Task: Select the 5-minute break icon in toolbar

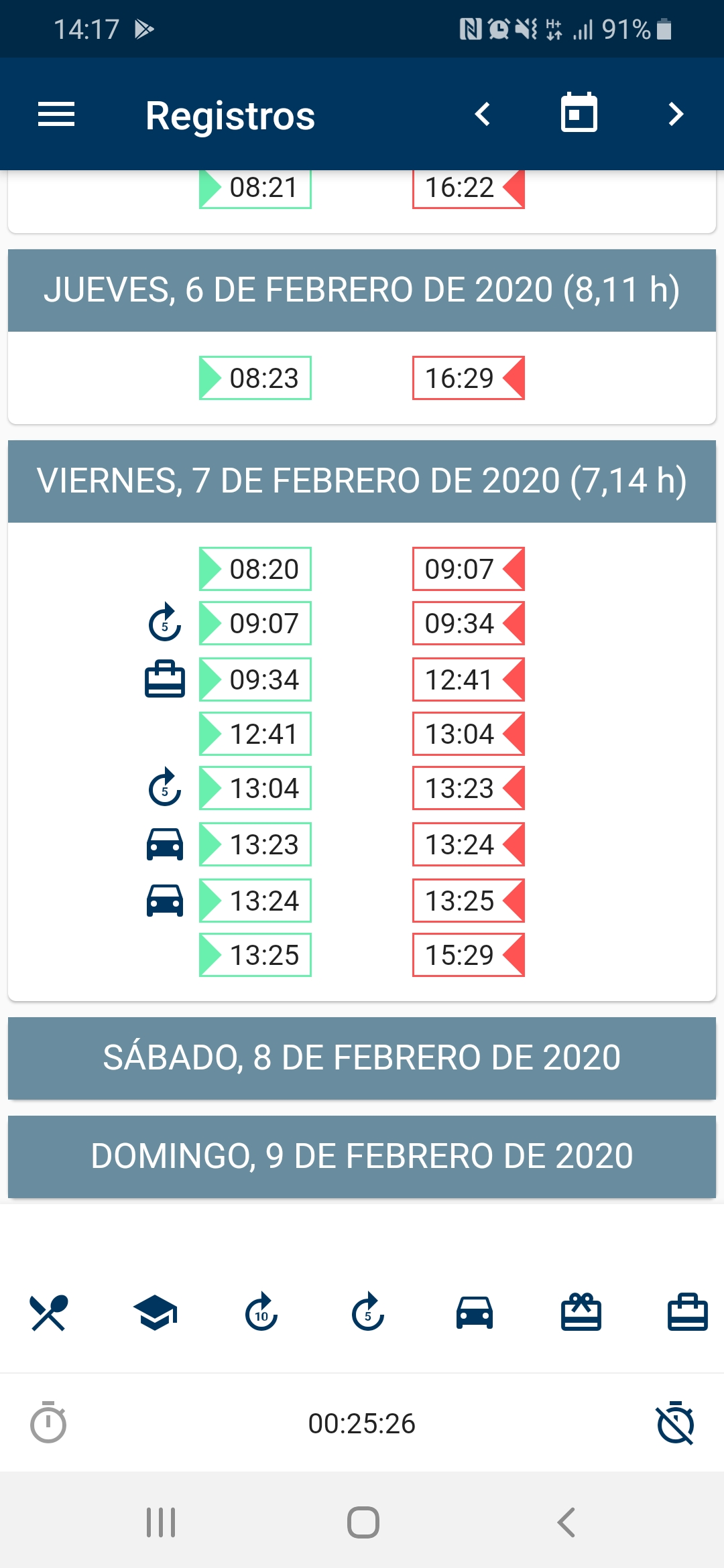Action: click(x=368, y=1313)
